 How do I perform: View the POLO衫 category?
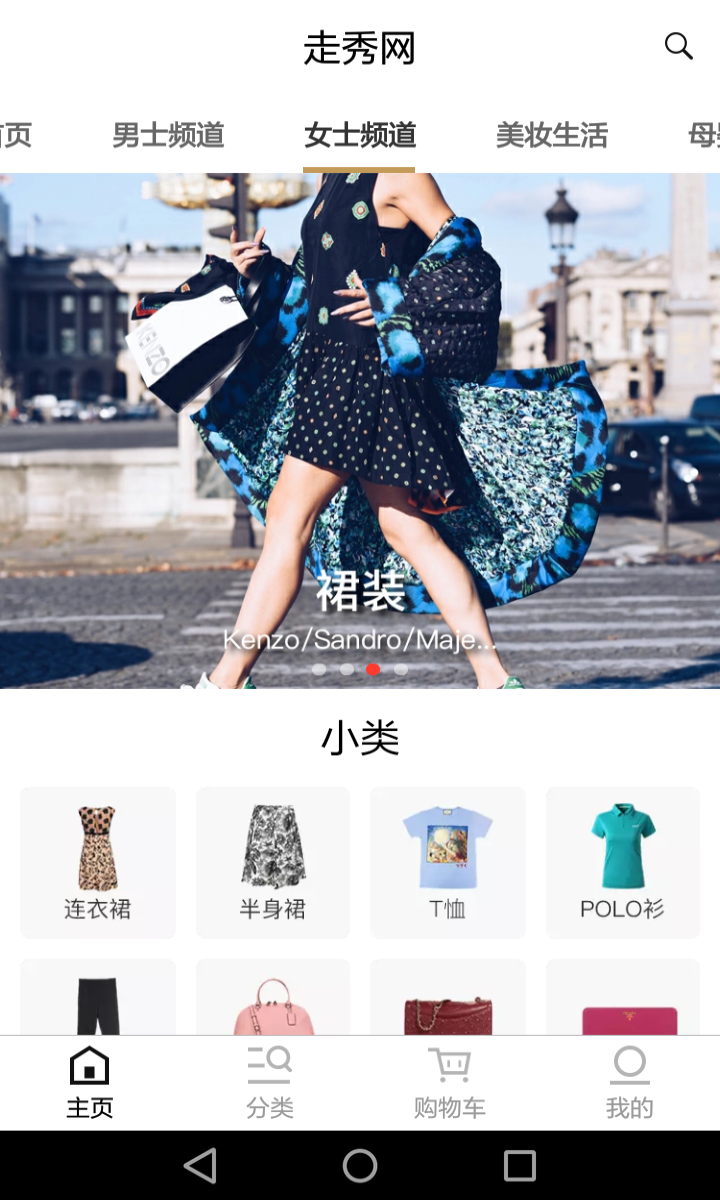tap(622, 862)
